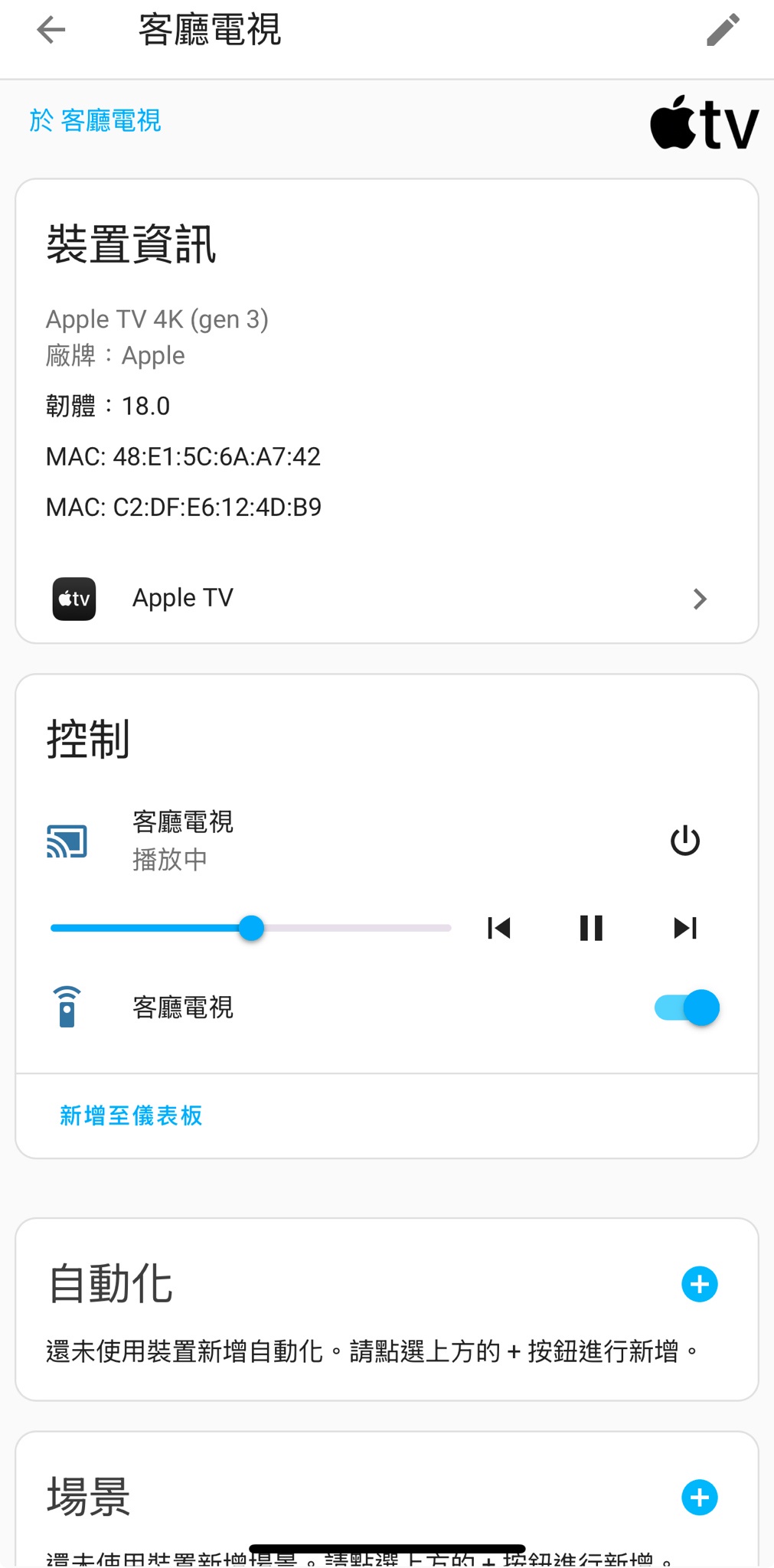Add a new scene under 場景
The image size is (774, 1568).
tap(699, 1498)
